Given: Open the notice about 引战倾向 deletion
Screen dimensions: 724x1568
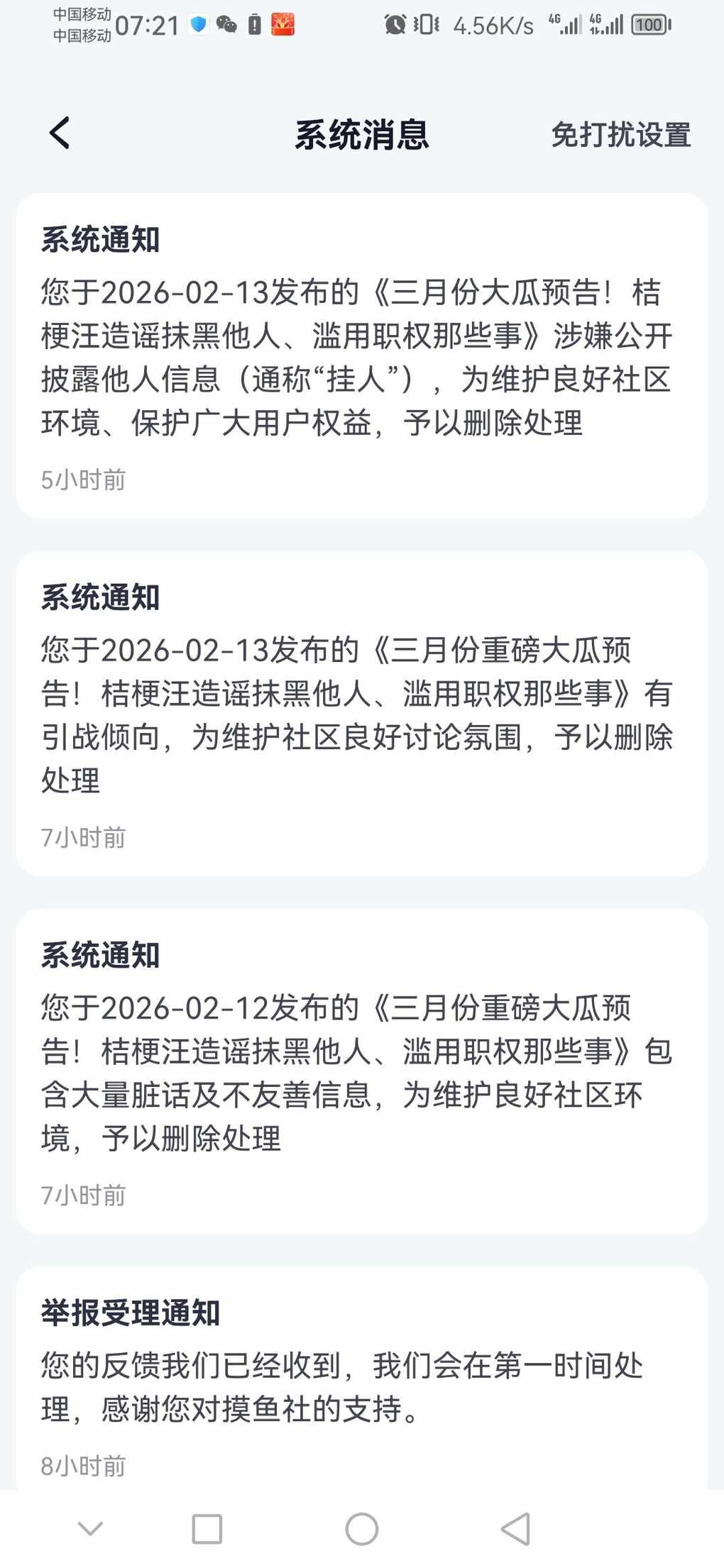Looking at the screenshot, I should 361,713.
